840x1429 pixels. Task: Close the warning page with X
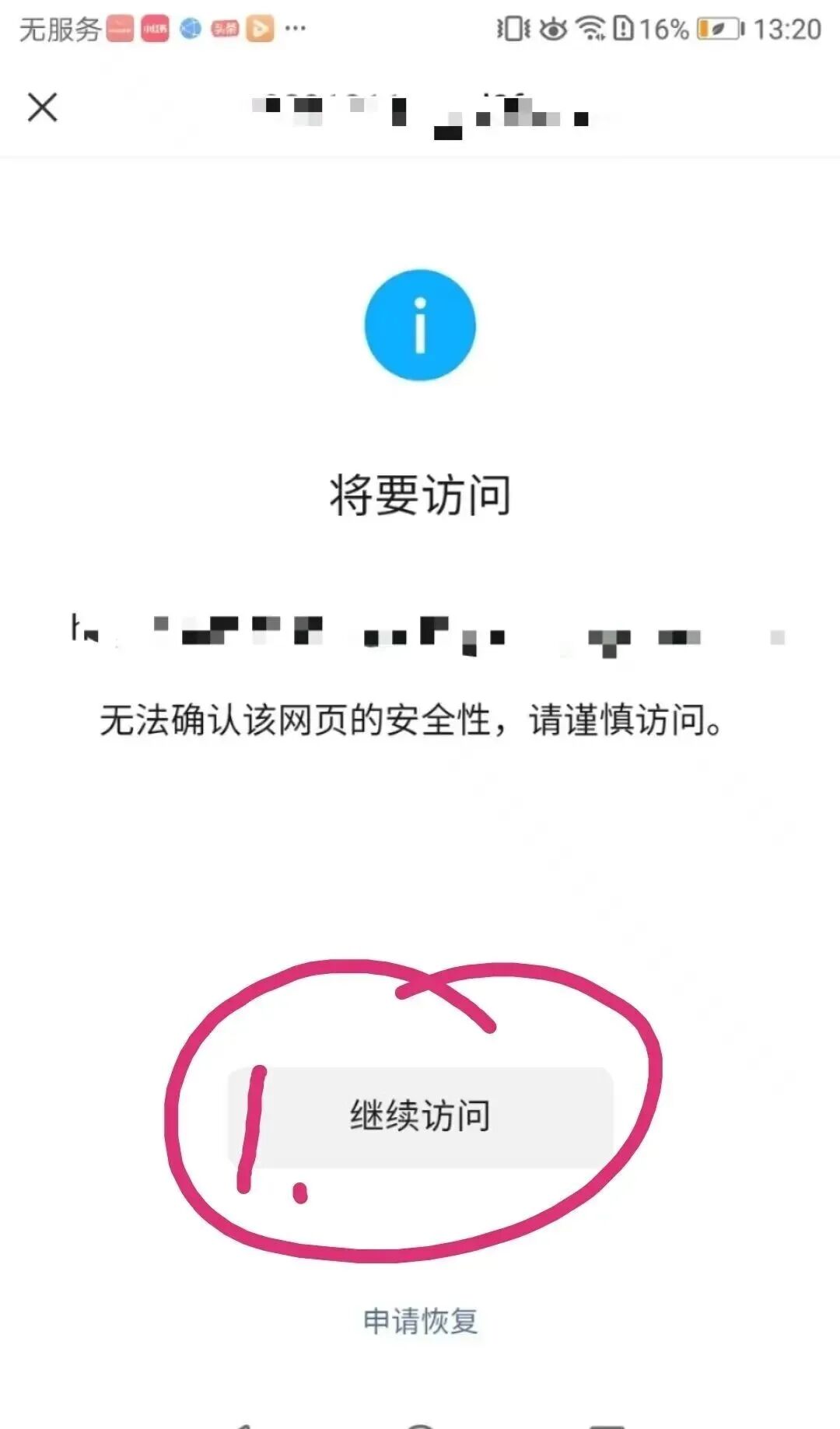click(43, 107)
